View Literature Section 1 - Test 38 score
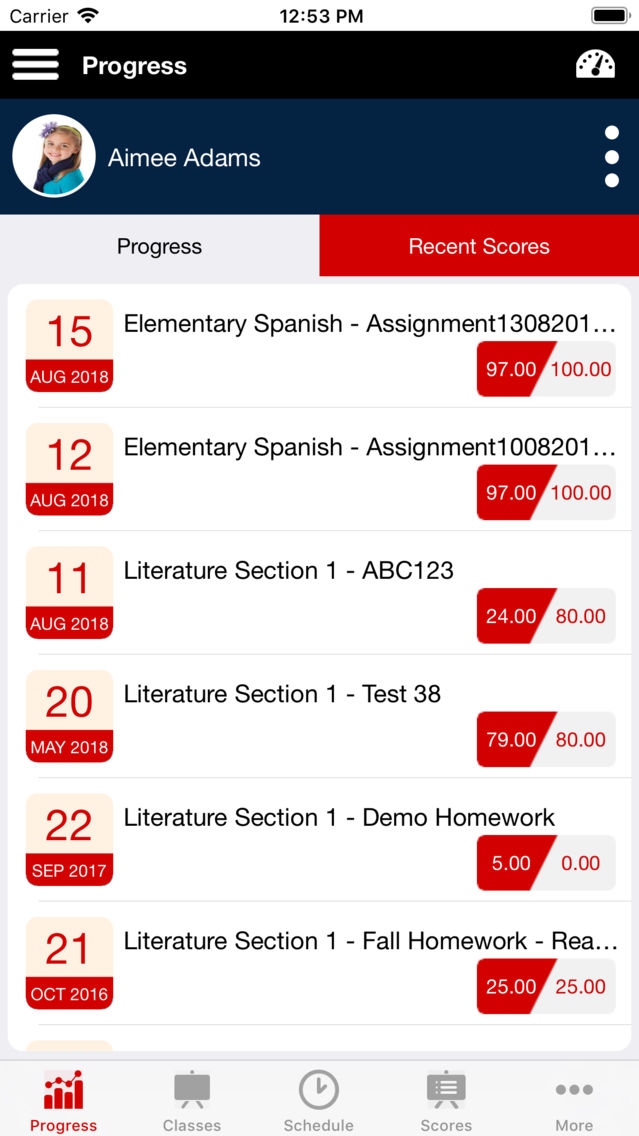Image resolution: width=639 pixels, height=1136 pixels. (320, 717)
